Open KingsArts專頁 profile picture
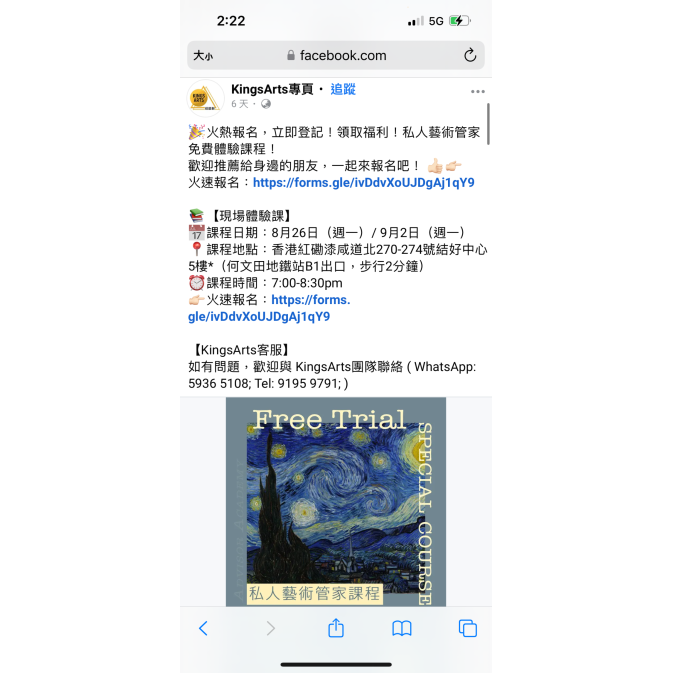This screenshot has height=673, width=673. coord(206,98)
